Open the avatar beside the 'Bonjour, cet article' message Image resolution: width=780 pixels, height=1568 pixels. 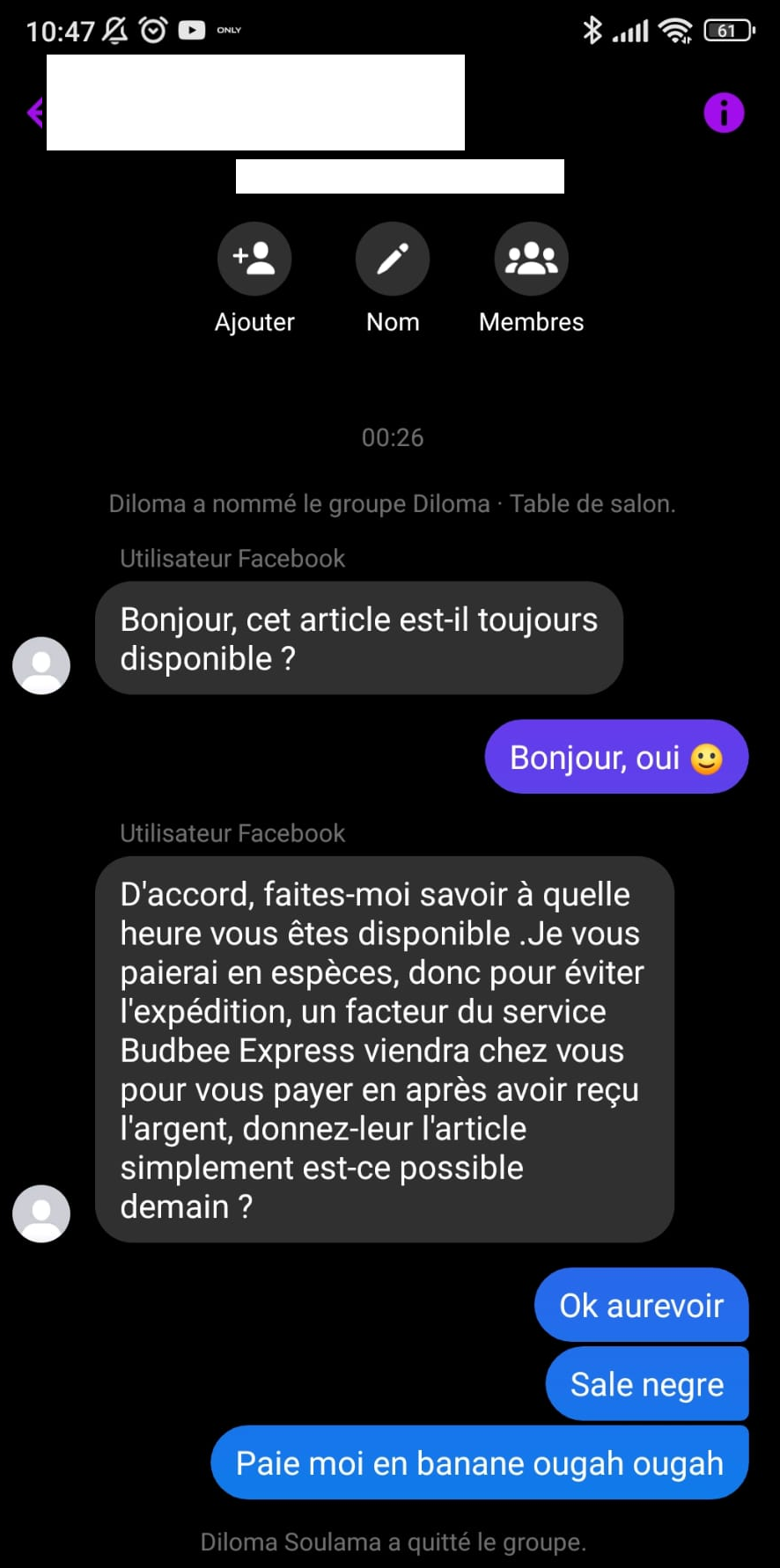coord(41,665)
